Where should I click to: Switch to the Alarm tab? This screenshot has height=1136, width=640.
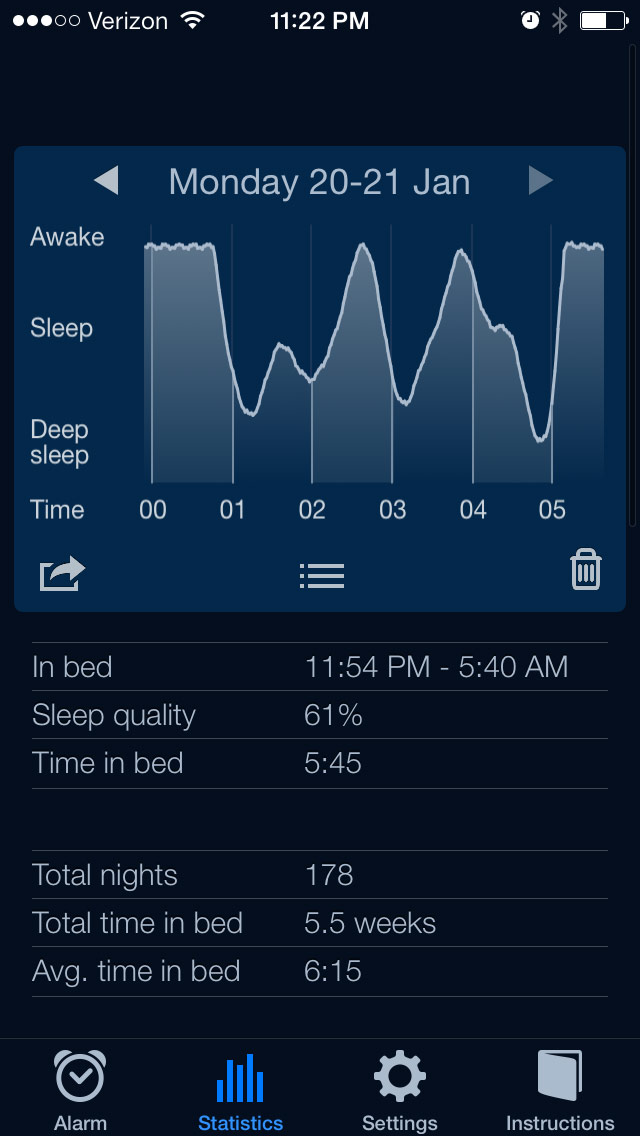click(x=80, y=1090)
